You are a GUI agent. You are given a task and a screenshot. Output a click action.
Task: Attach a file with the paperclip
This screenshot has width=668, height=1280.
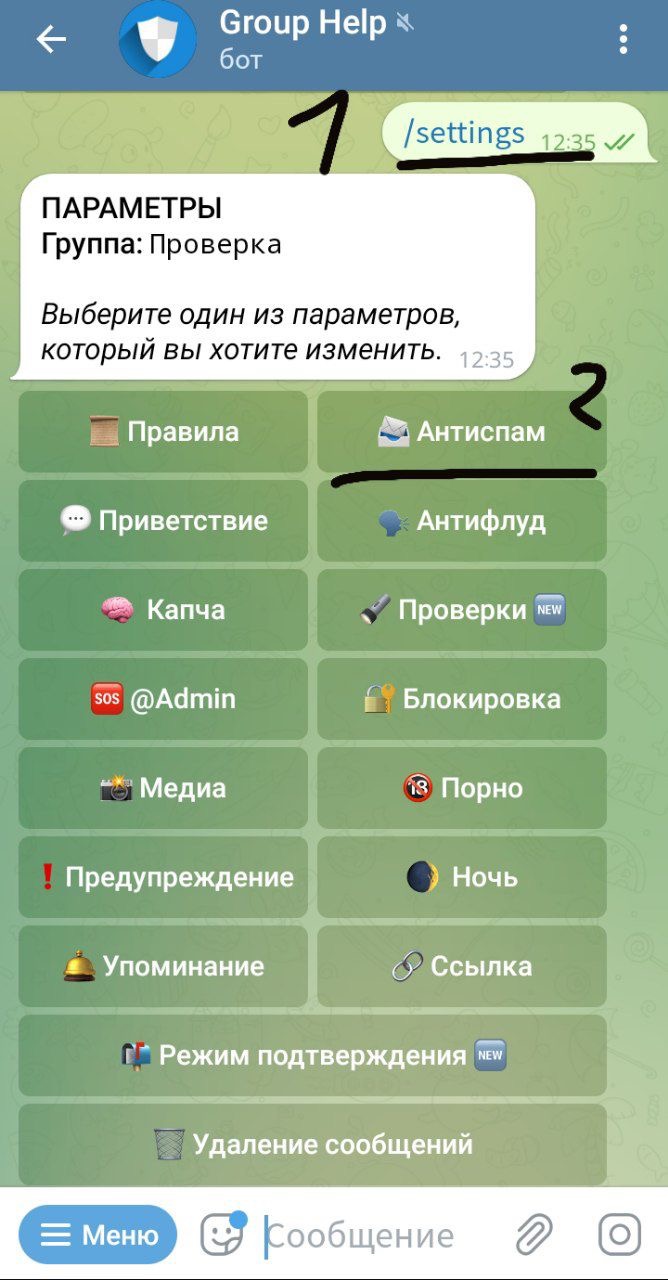535,1235
